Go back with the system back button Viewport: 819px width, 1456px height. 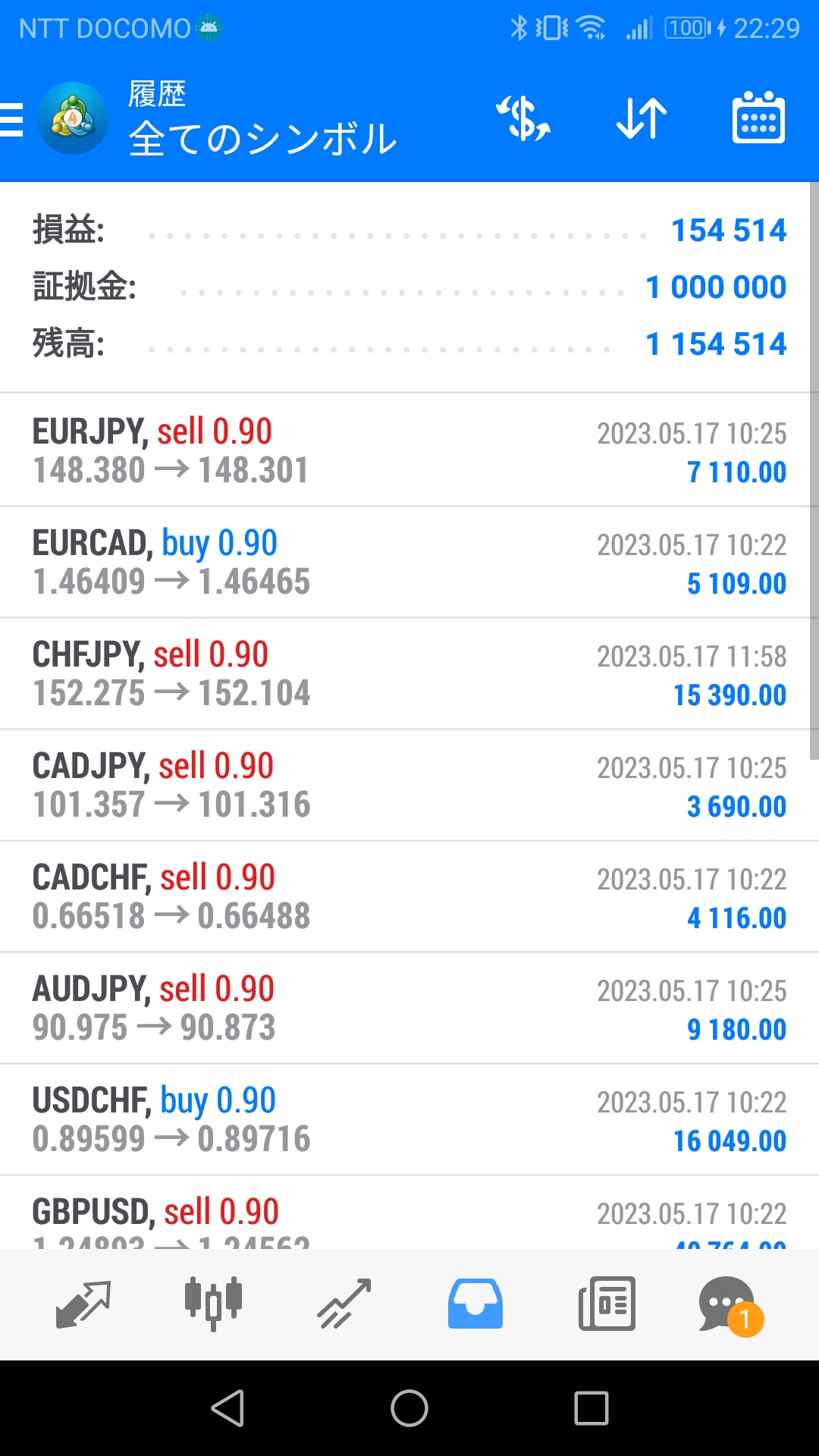point(227,1408)
